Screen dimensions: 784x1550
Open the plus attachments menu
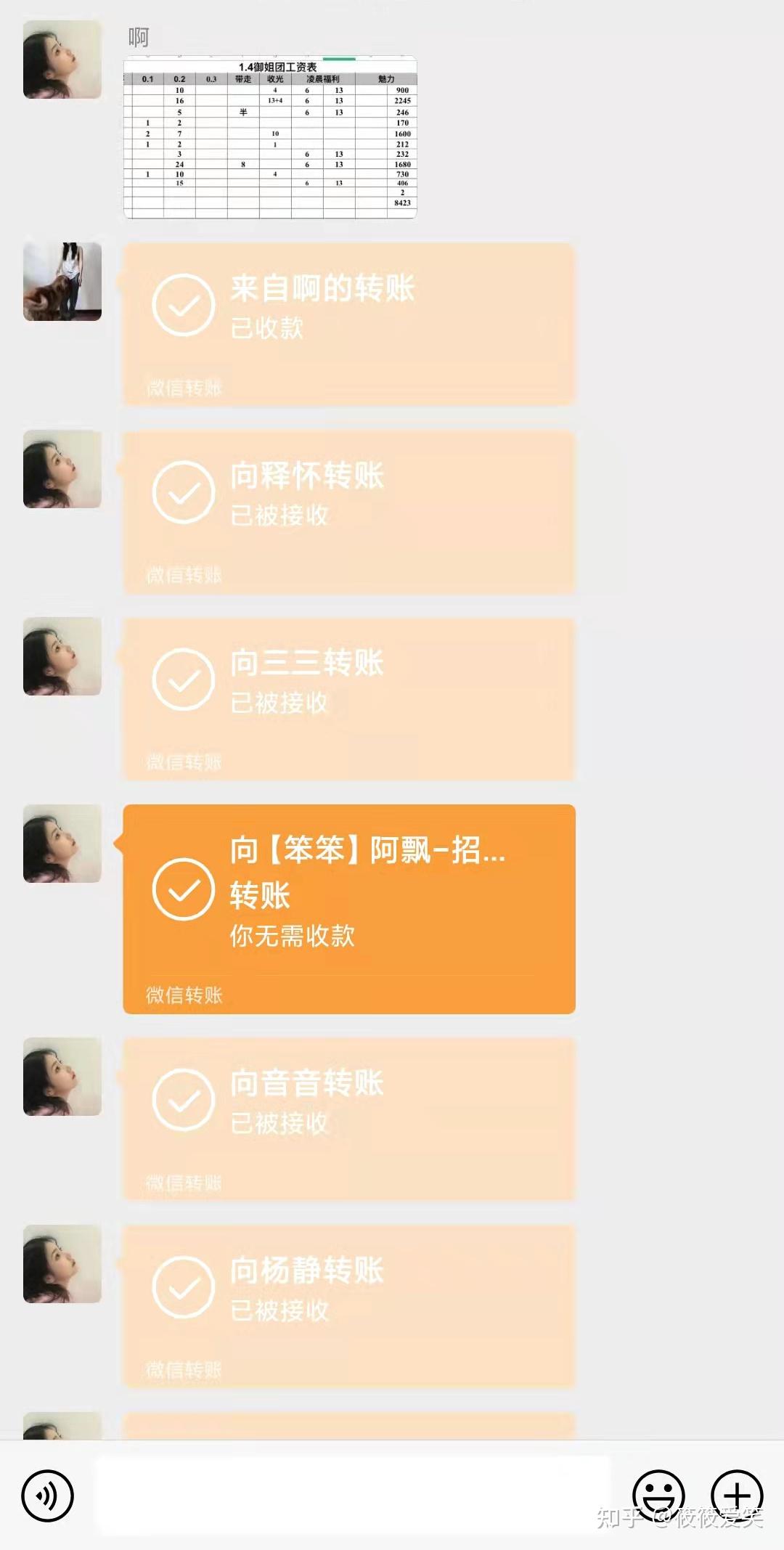737,1496
